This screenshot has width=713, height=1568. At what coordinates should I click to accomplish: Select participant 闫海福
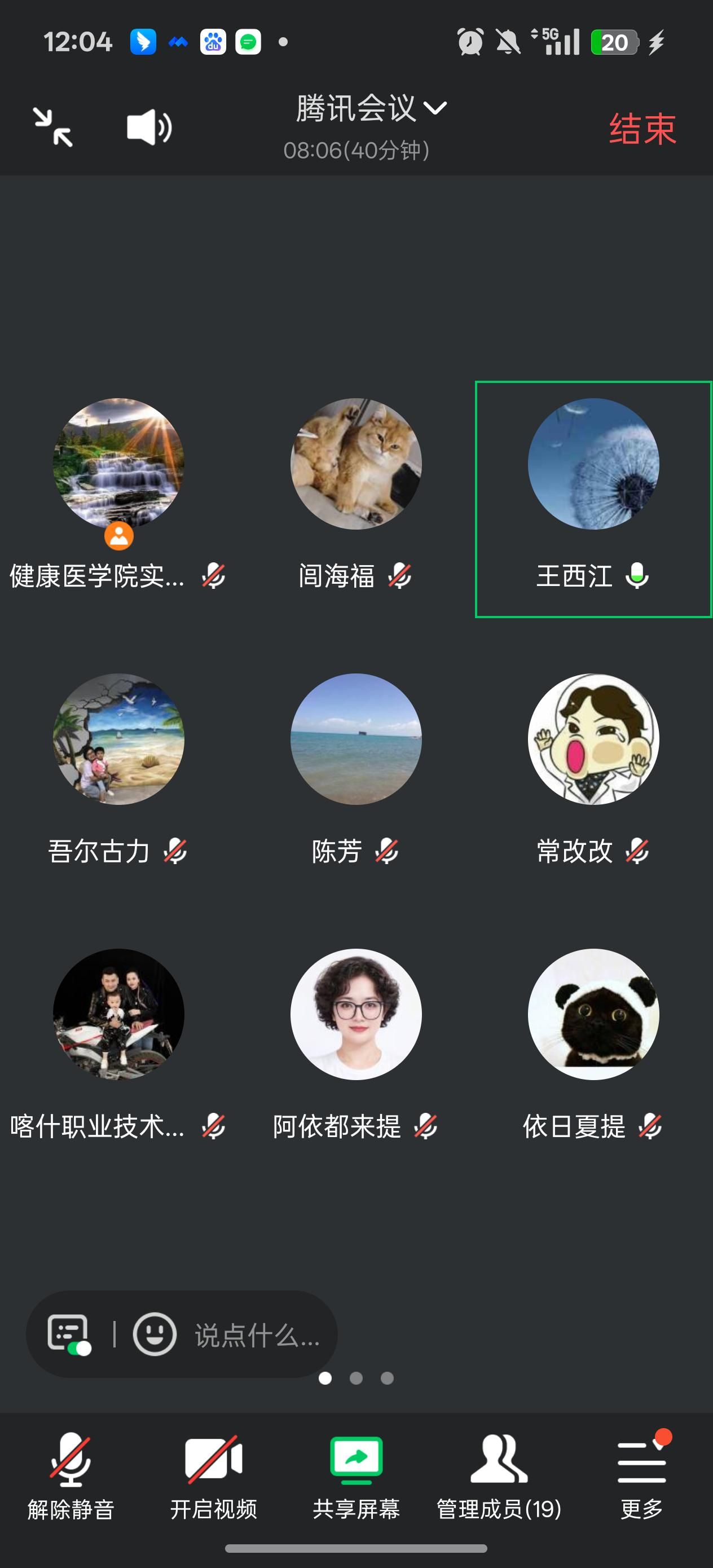[355, 493]
